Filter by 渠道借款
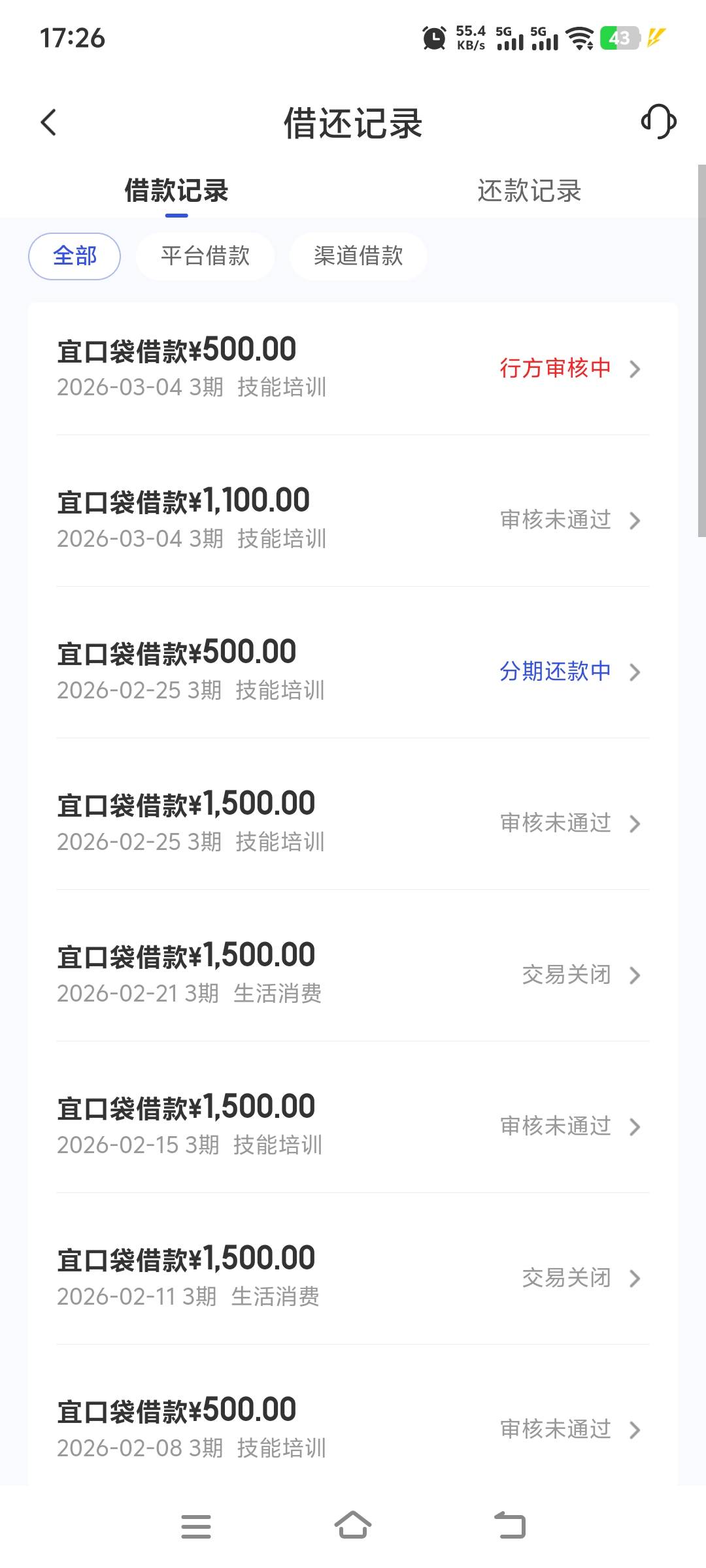 [358, 256]
